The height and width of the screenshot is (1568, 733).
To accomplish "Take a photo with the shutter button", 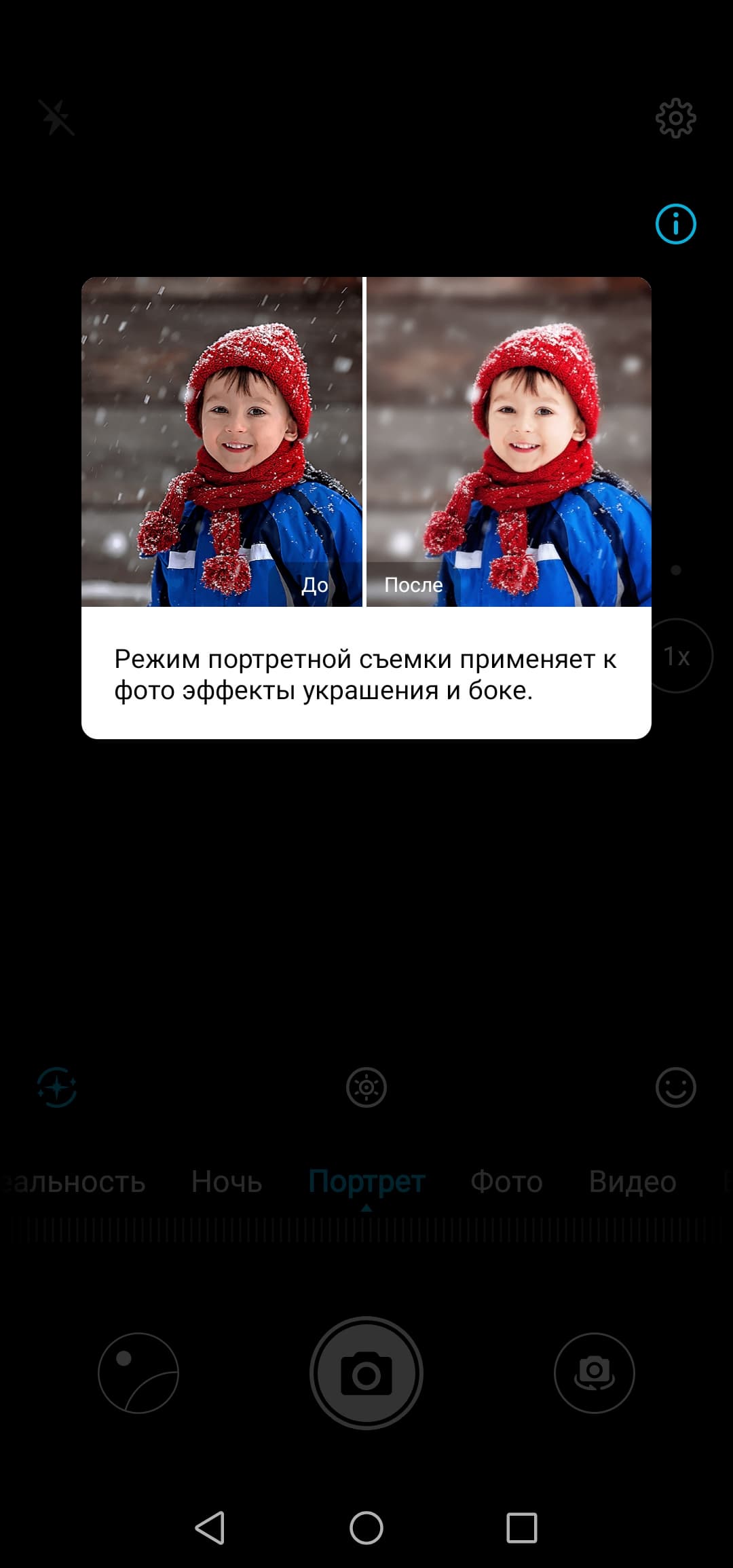I will [366, 1373].
